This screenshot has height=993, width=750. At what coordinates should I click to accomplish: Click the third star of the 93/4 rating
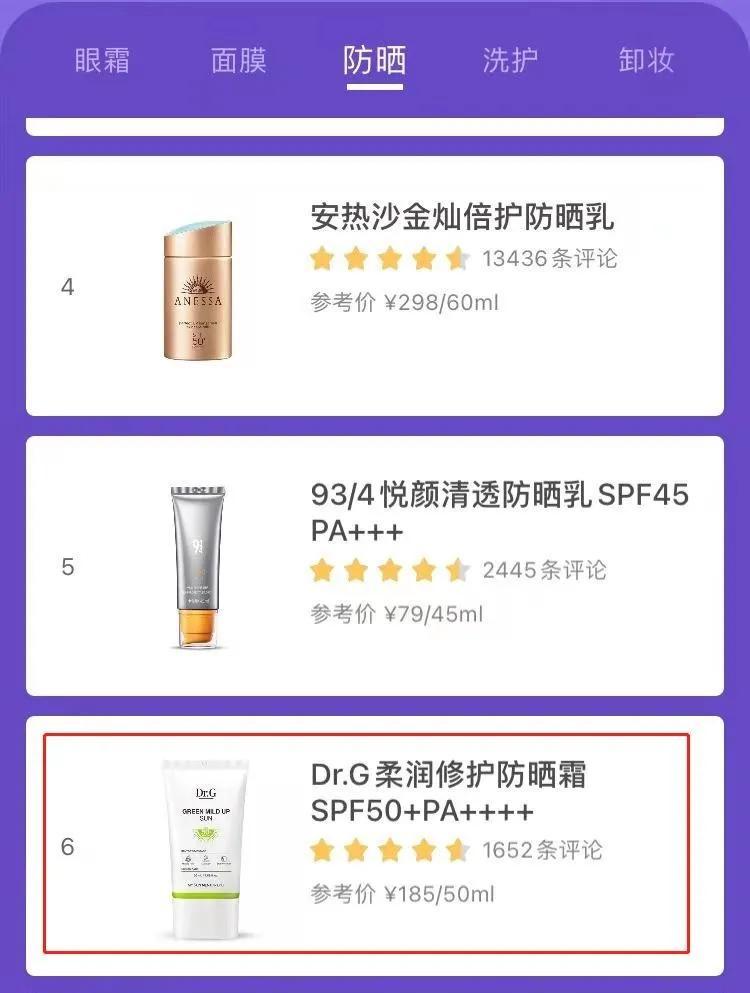tap(388, 570)
